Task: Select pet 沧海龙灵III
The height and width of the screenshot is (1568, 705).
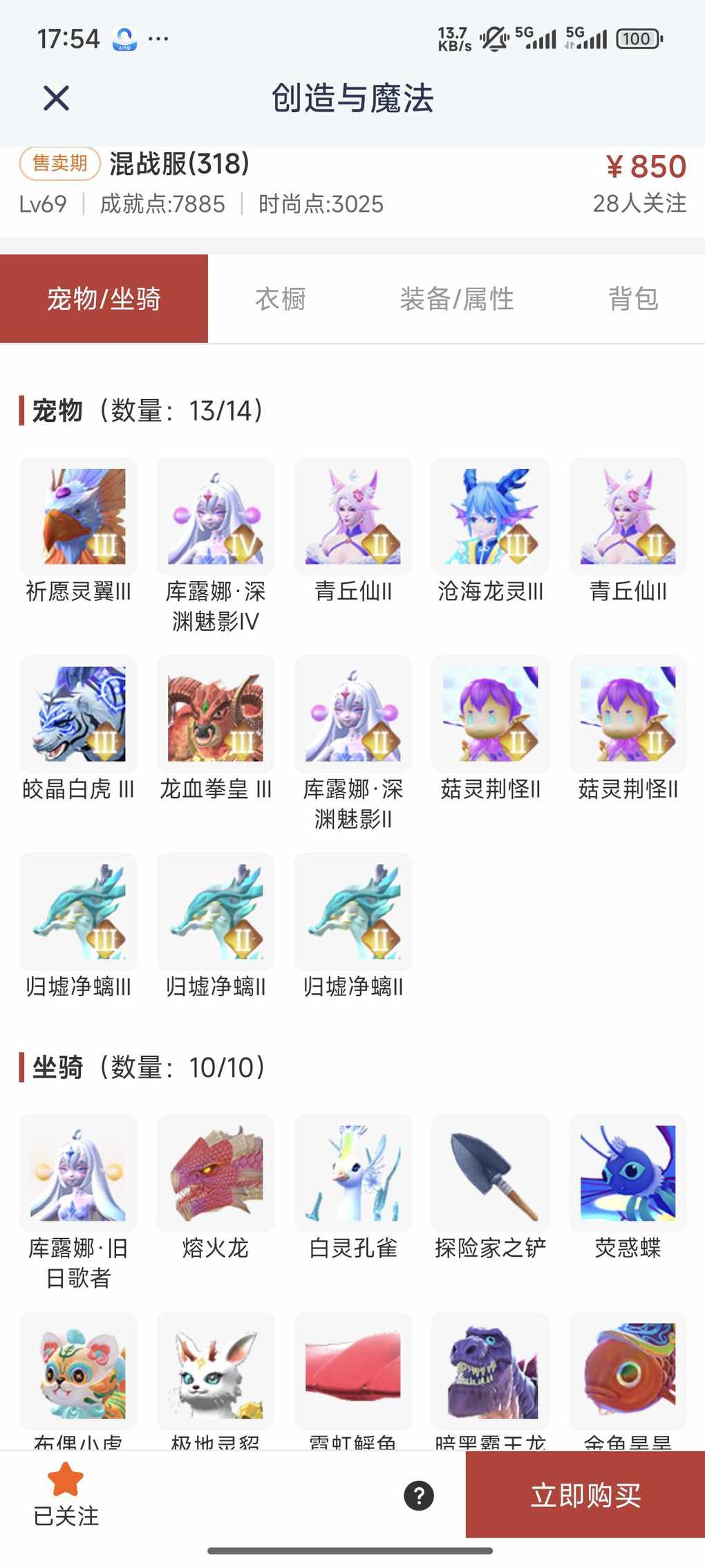Action: click(x=491, y=517)
